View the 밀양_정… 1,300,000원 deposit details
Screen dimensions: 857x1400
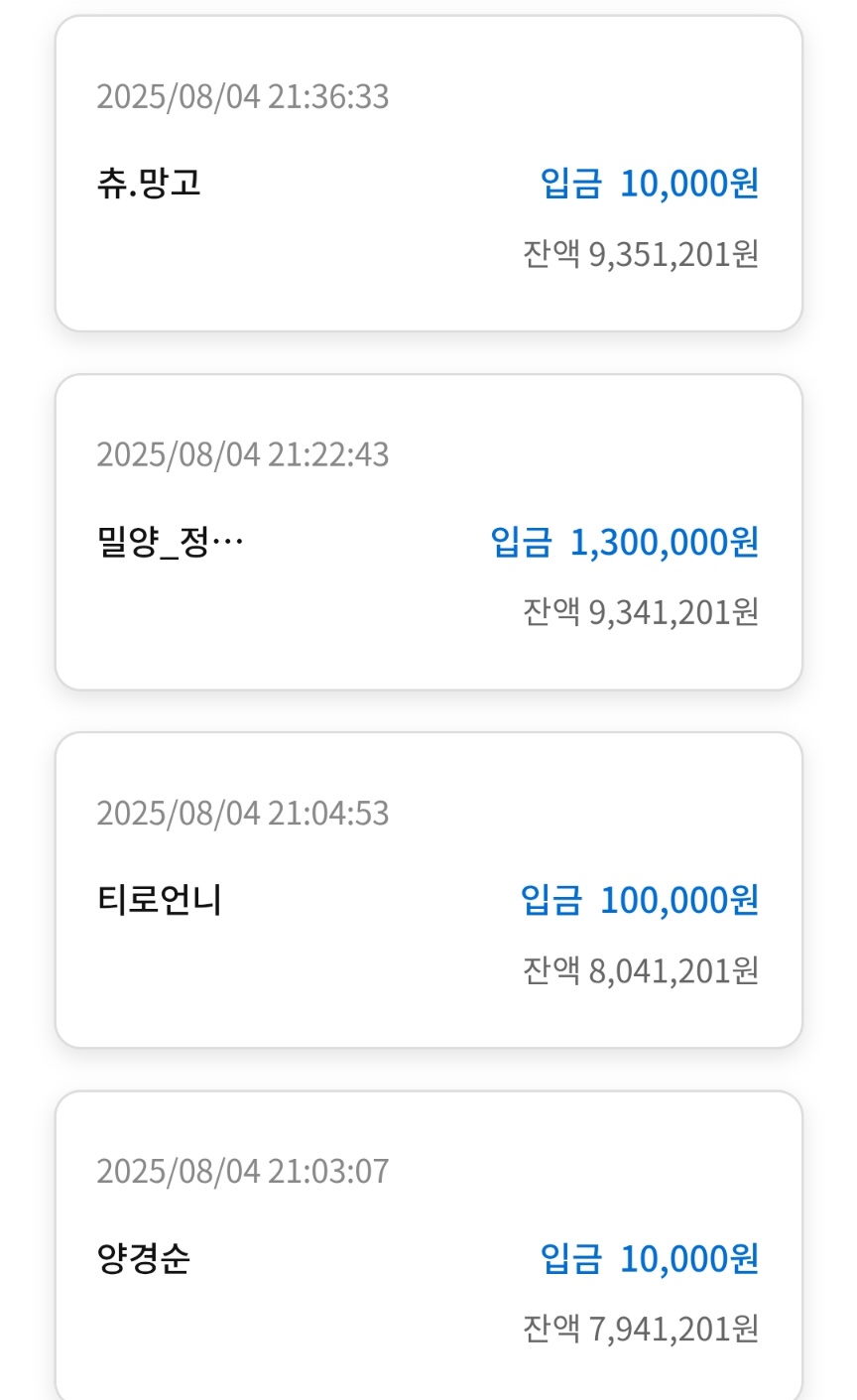point(428,533)
